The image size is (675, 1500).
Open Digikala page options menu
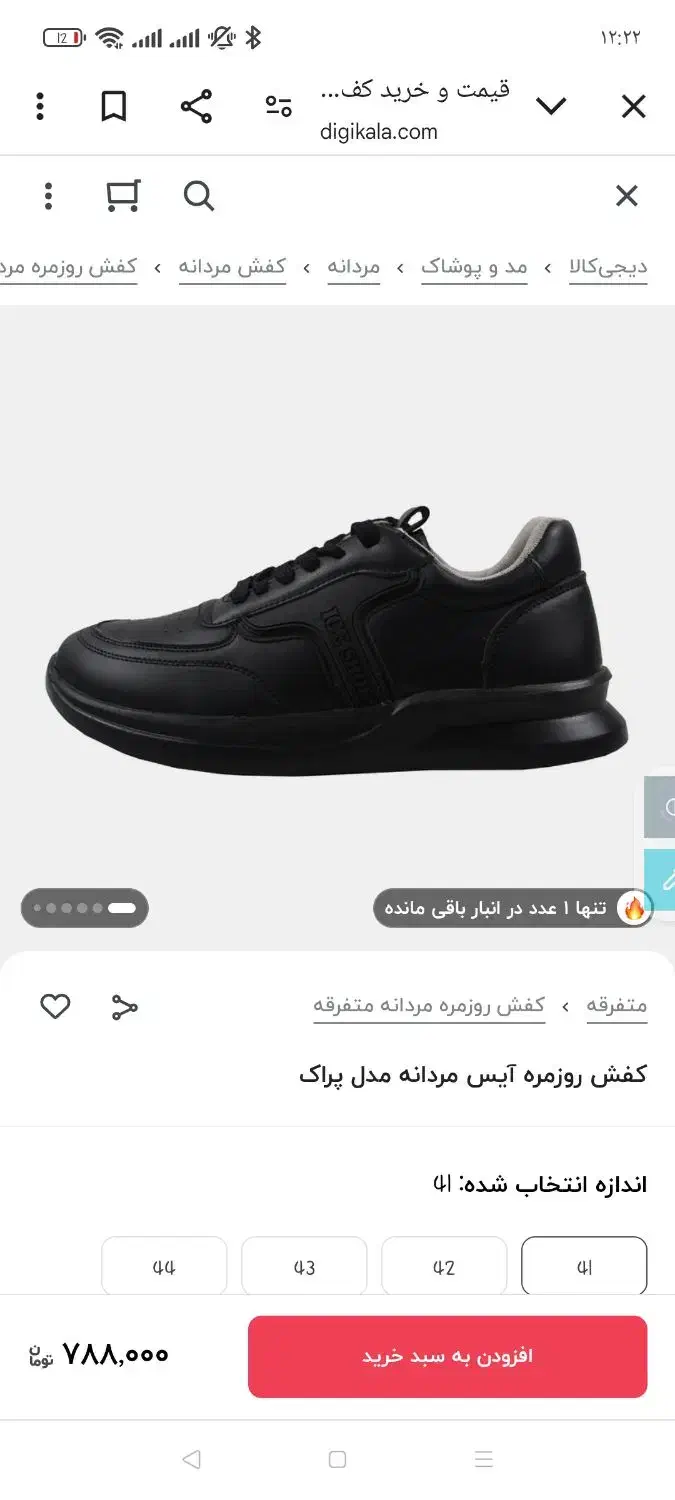coord(48,196)
